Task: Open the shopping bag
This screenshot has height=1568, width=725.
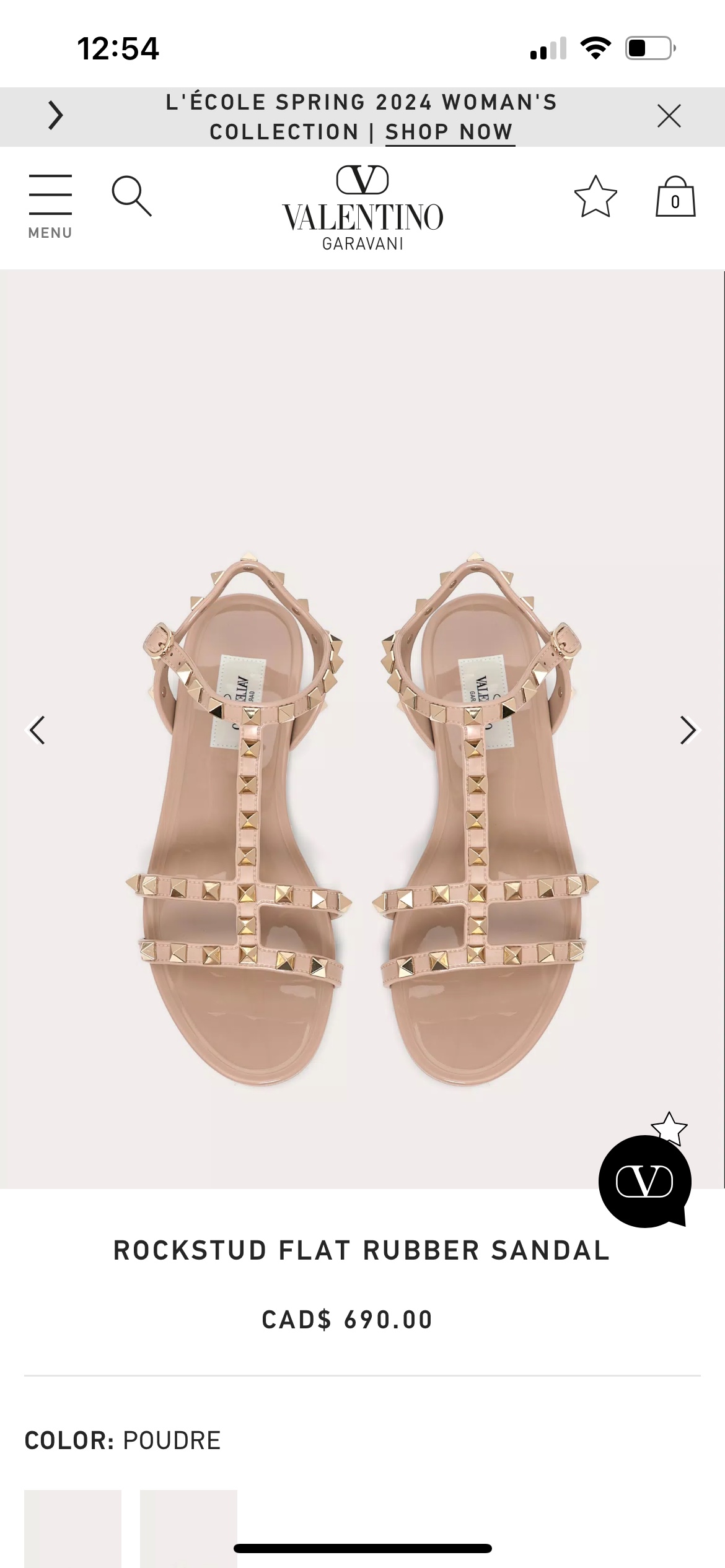Action: click(x=675, y=199)
